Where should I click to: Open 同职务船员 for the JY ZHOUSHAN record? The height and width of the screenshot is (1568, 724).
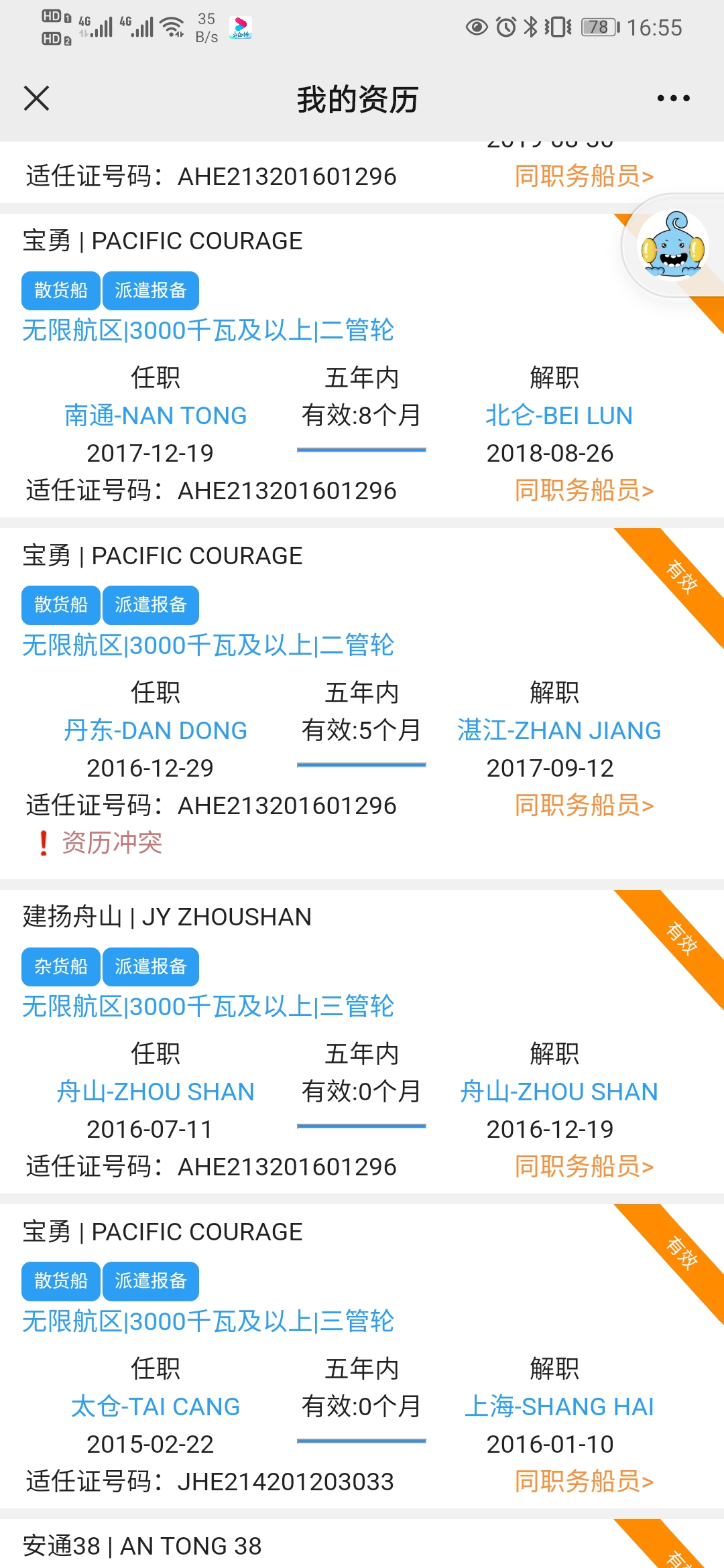[584, 1167]
